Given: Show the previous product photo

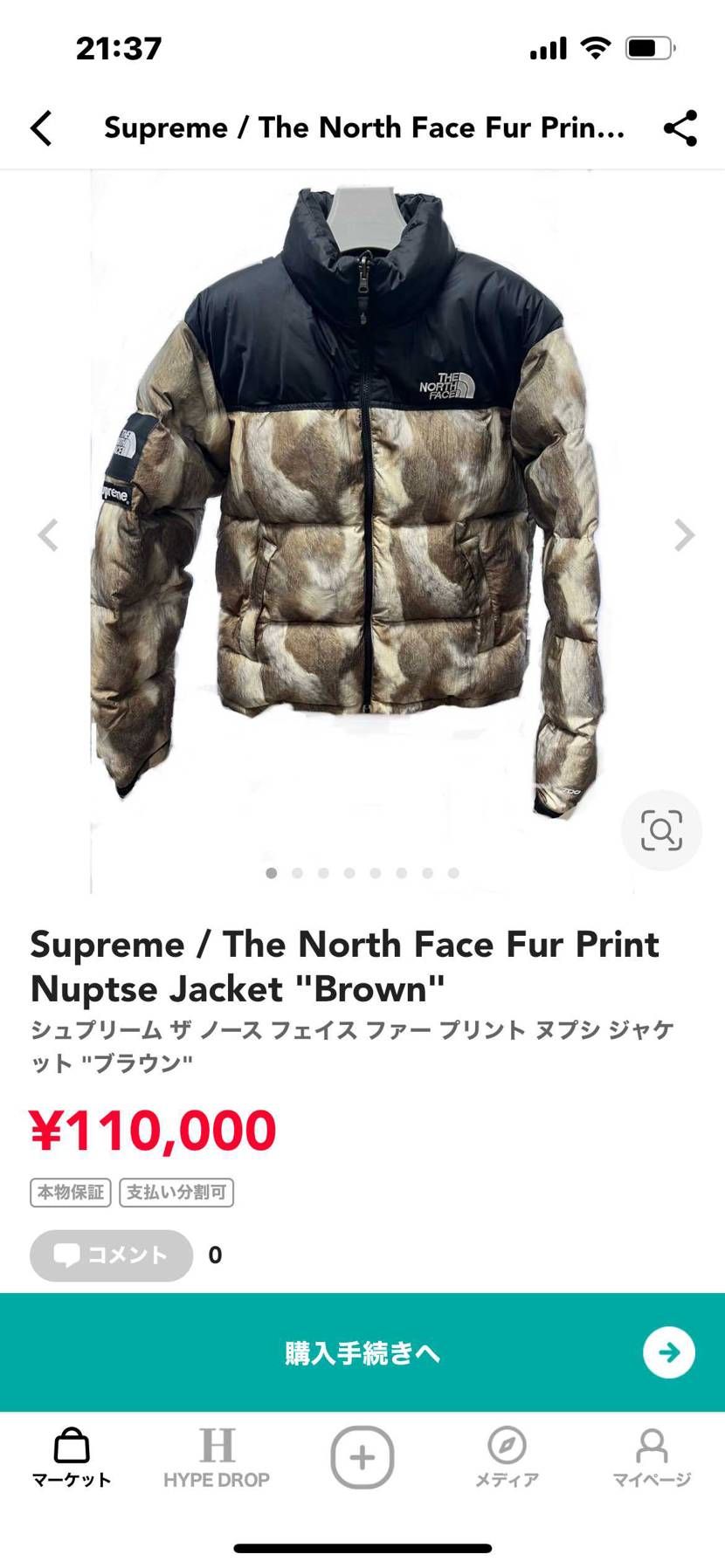Looking at the screenshot, I should pyautogui.click(x=49, y=535).
